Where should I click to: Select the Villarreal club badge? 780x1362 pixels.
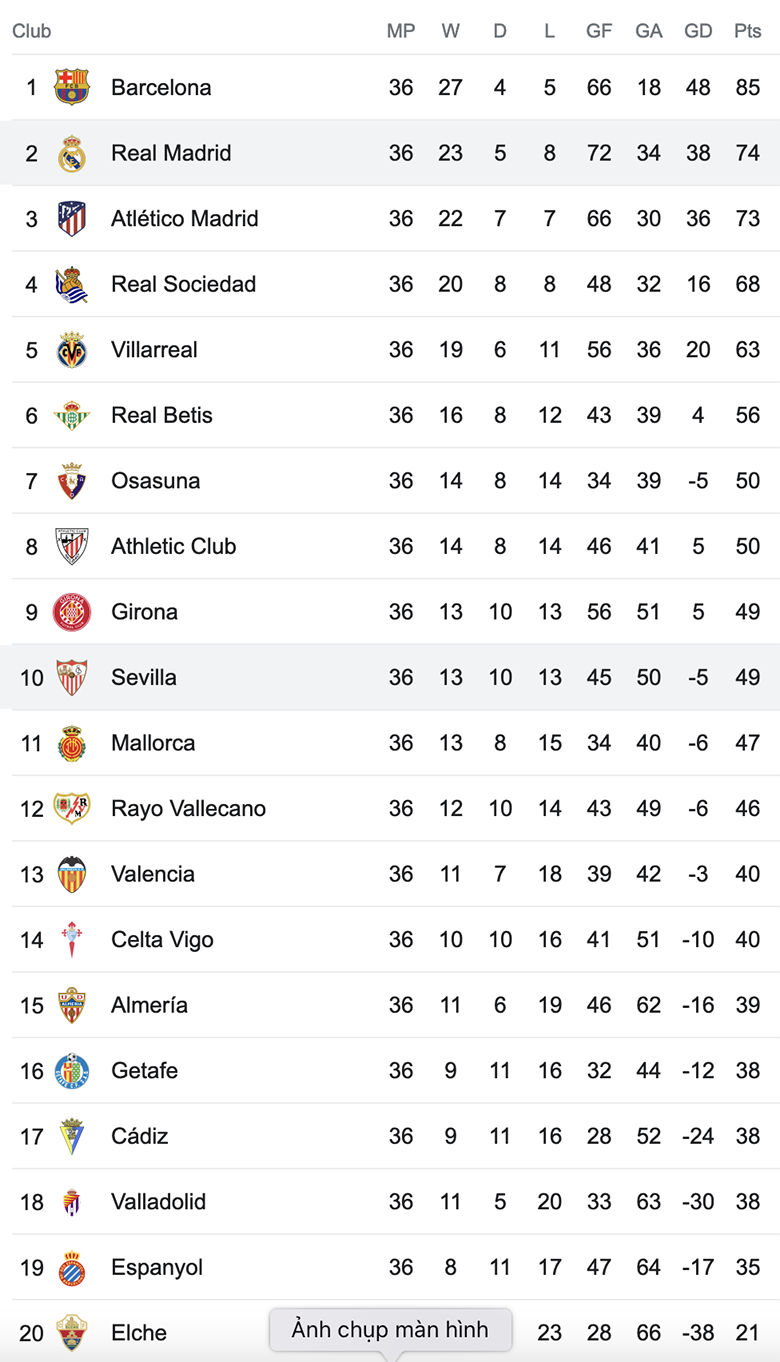[72, 350]
